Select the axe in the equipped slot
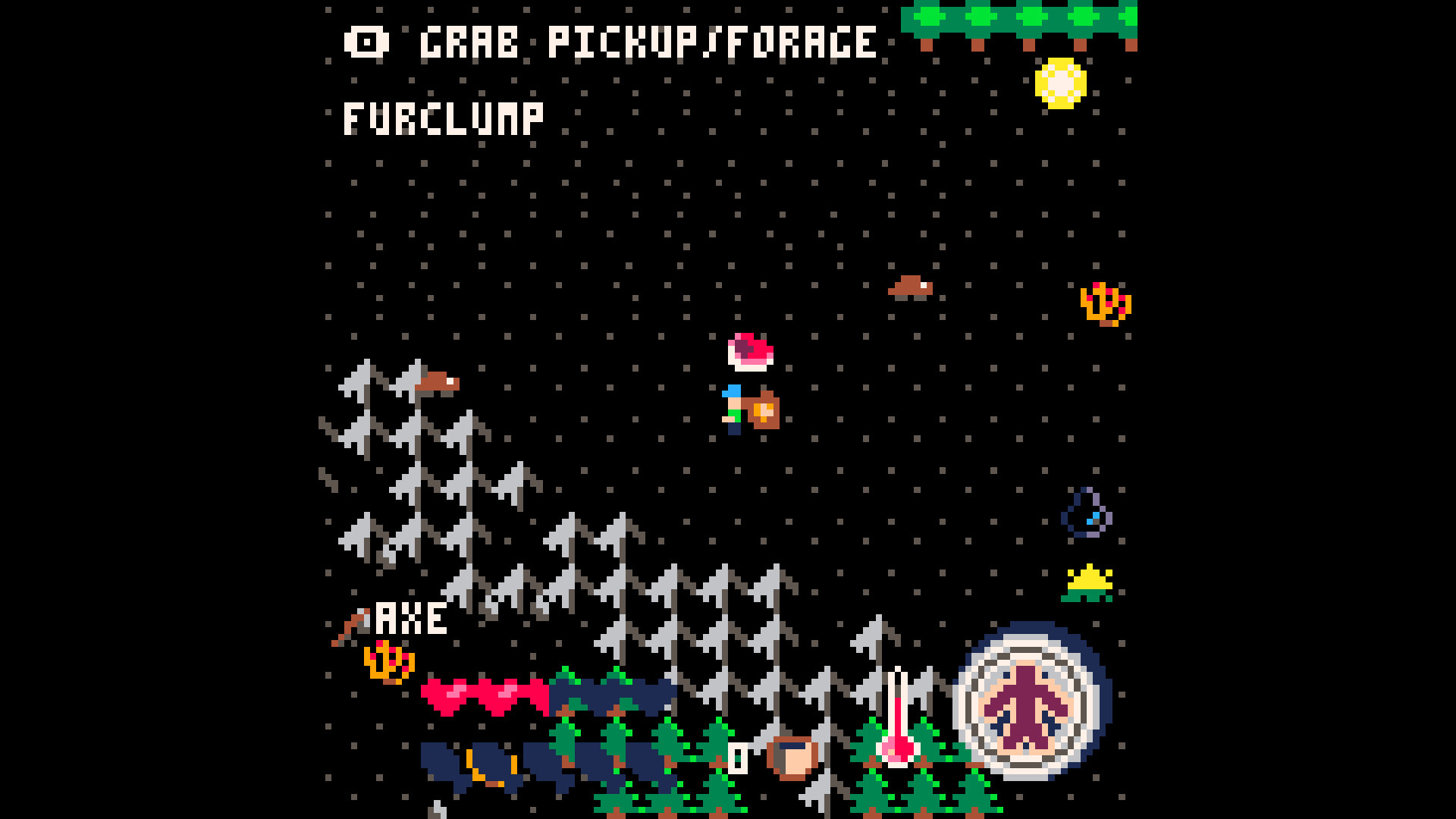 tap(350, 627)
